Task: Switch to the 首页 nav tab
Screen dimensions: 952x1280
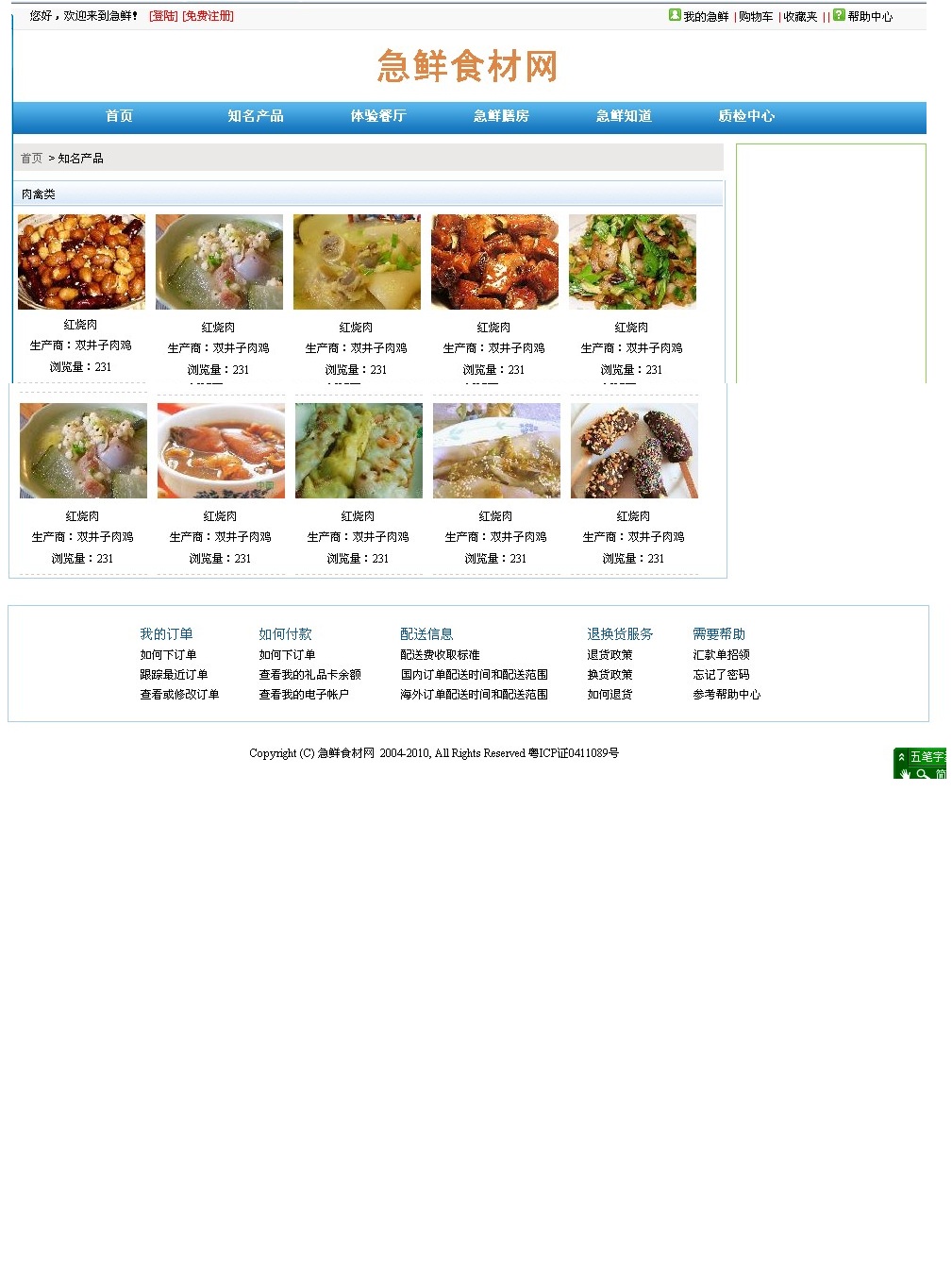Action: pyautogui.click(x=119, y=116)
